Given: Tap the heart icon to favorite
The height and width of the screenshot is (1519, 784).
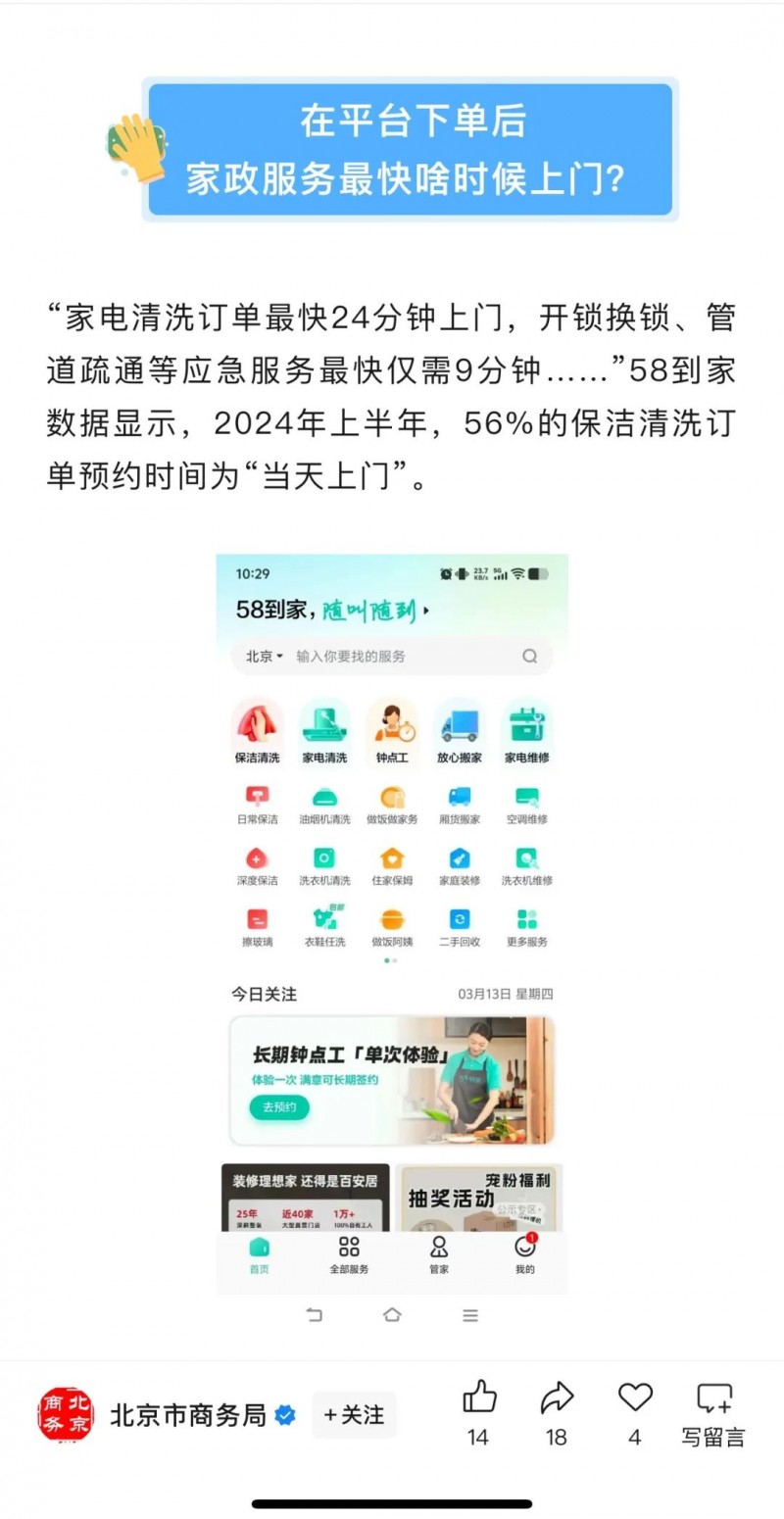Looking at the screenshot, I should point(635,1397).
